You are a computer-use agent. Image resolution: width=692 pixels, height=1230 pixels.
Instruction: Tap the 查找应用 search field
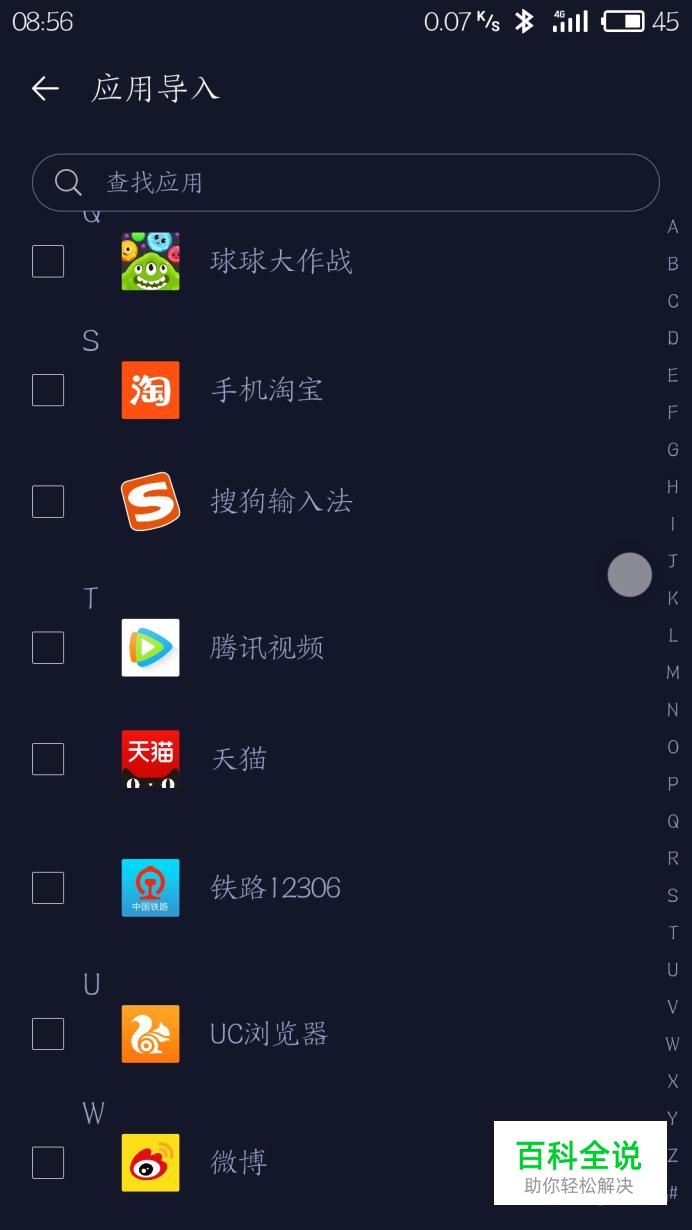coord(346,183)
